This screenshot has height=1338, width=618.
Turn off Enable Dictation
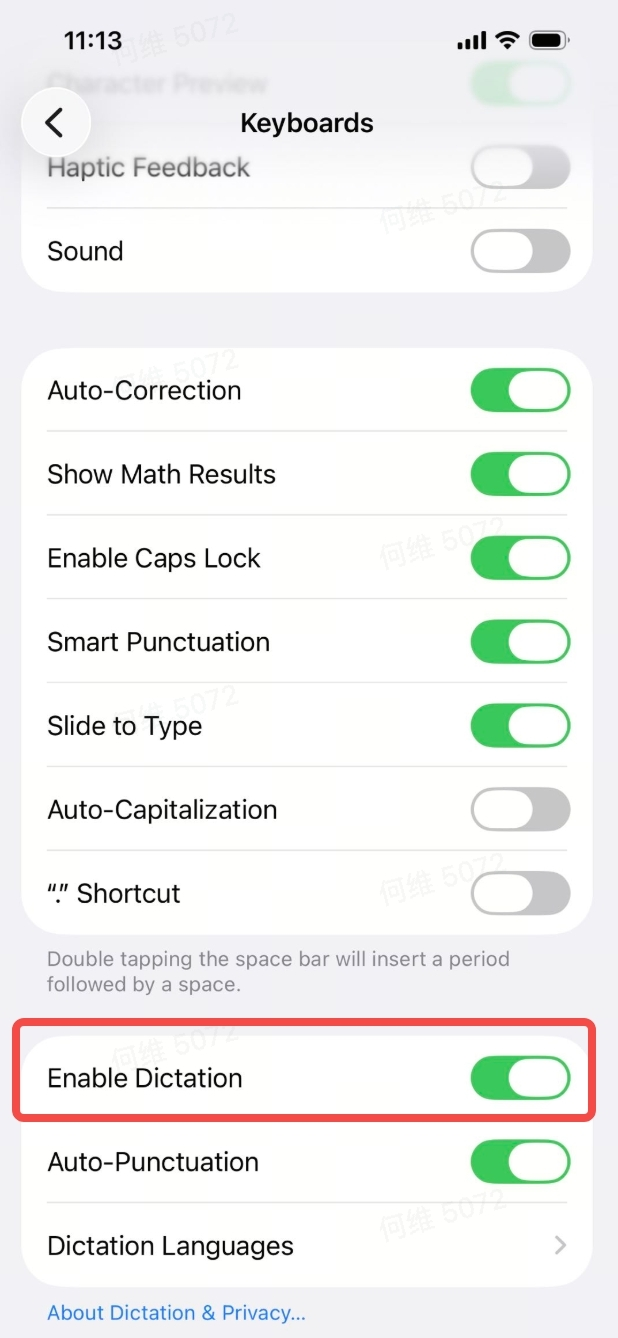point(520,1078)
